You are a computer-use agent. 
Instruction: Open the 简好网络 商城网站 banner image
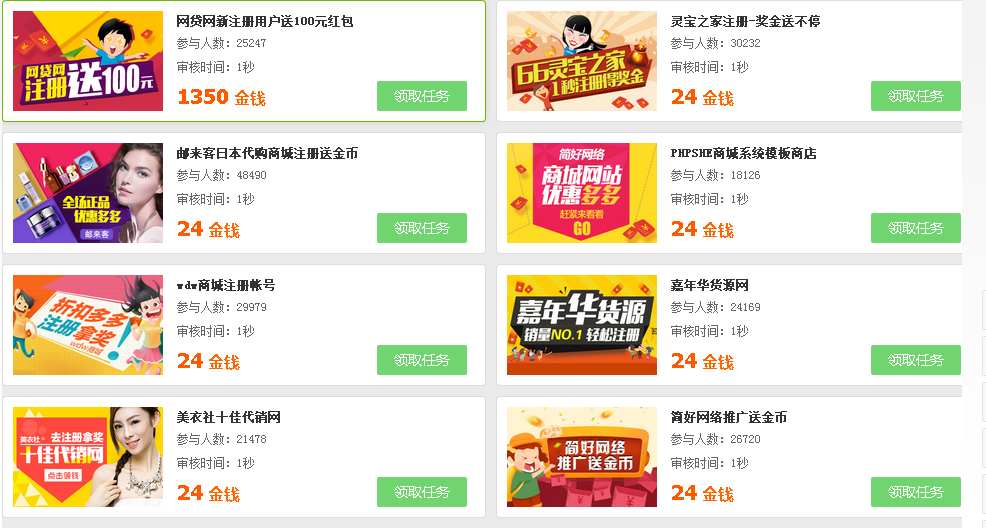click(582, 193)
